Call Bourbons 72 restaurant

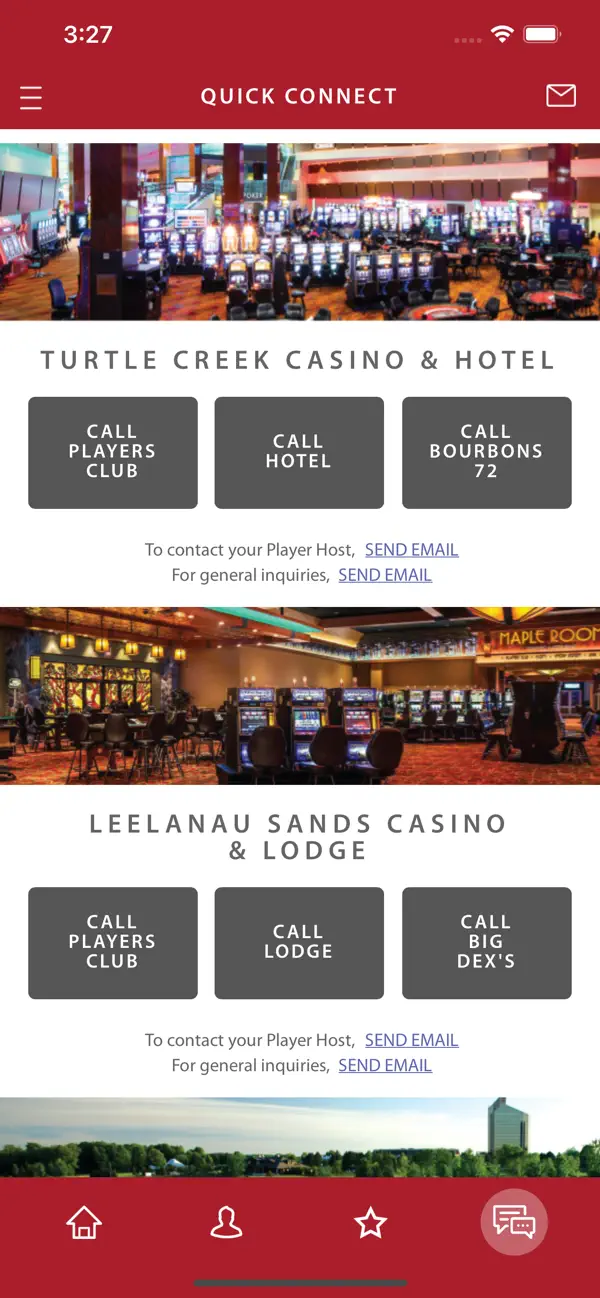coord(486,452)
